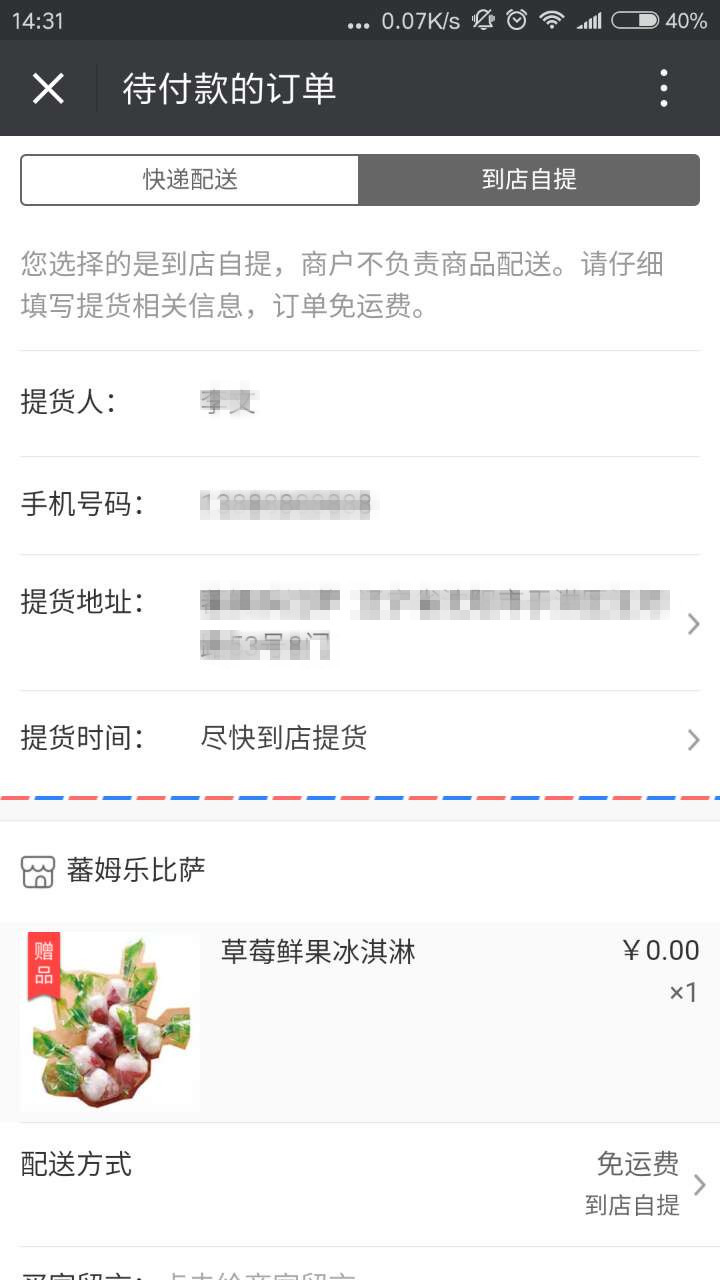Select the 到店自提 pickup tab
The width and height of the screenshot is (720, 1280).
click(x=529, y=180)
